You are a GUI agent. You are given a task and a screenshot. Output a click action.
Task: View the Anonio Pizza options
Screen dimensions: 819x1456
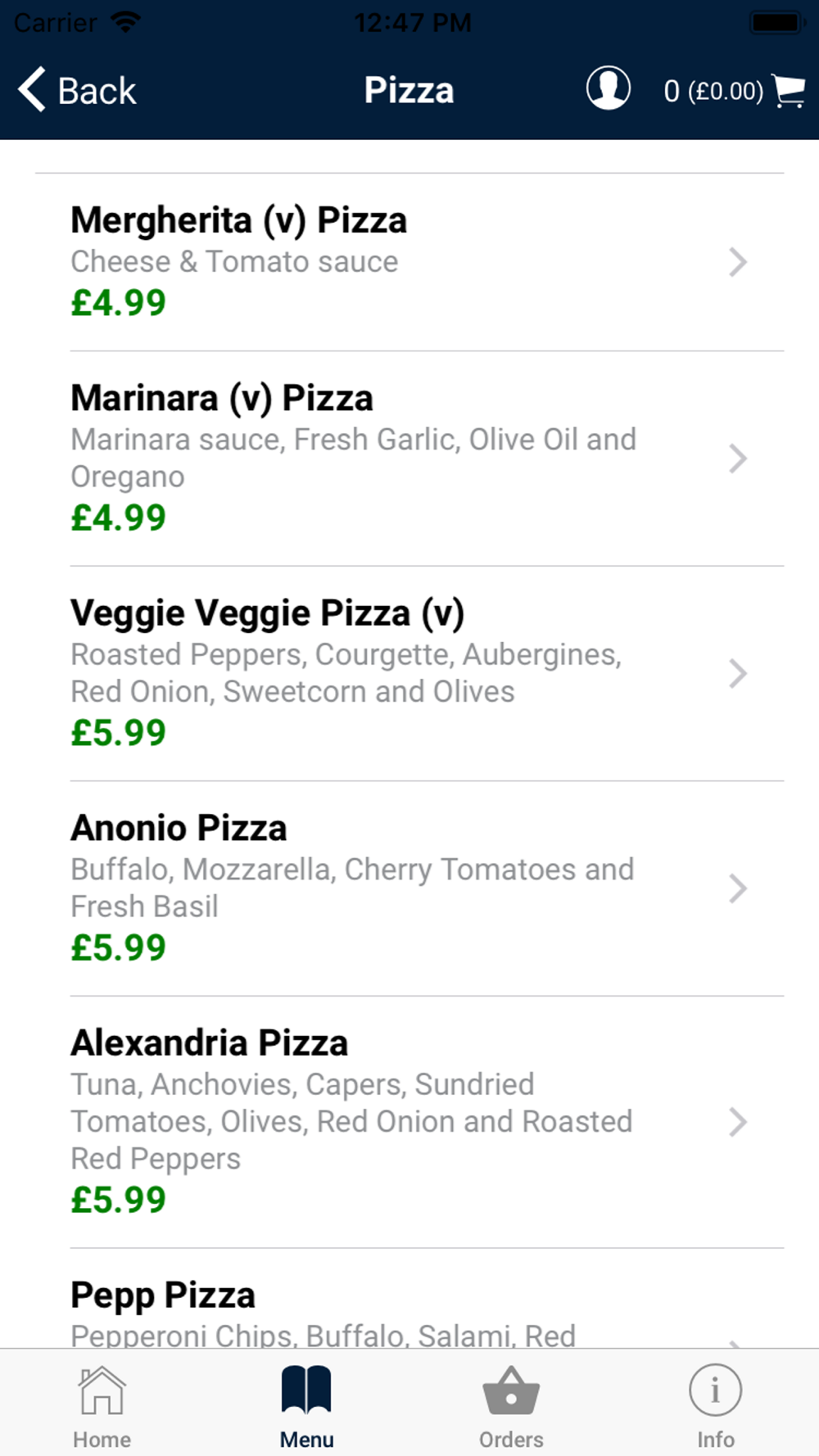pyautogui.click(x=409, y=889)
